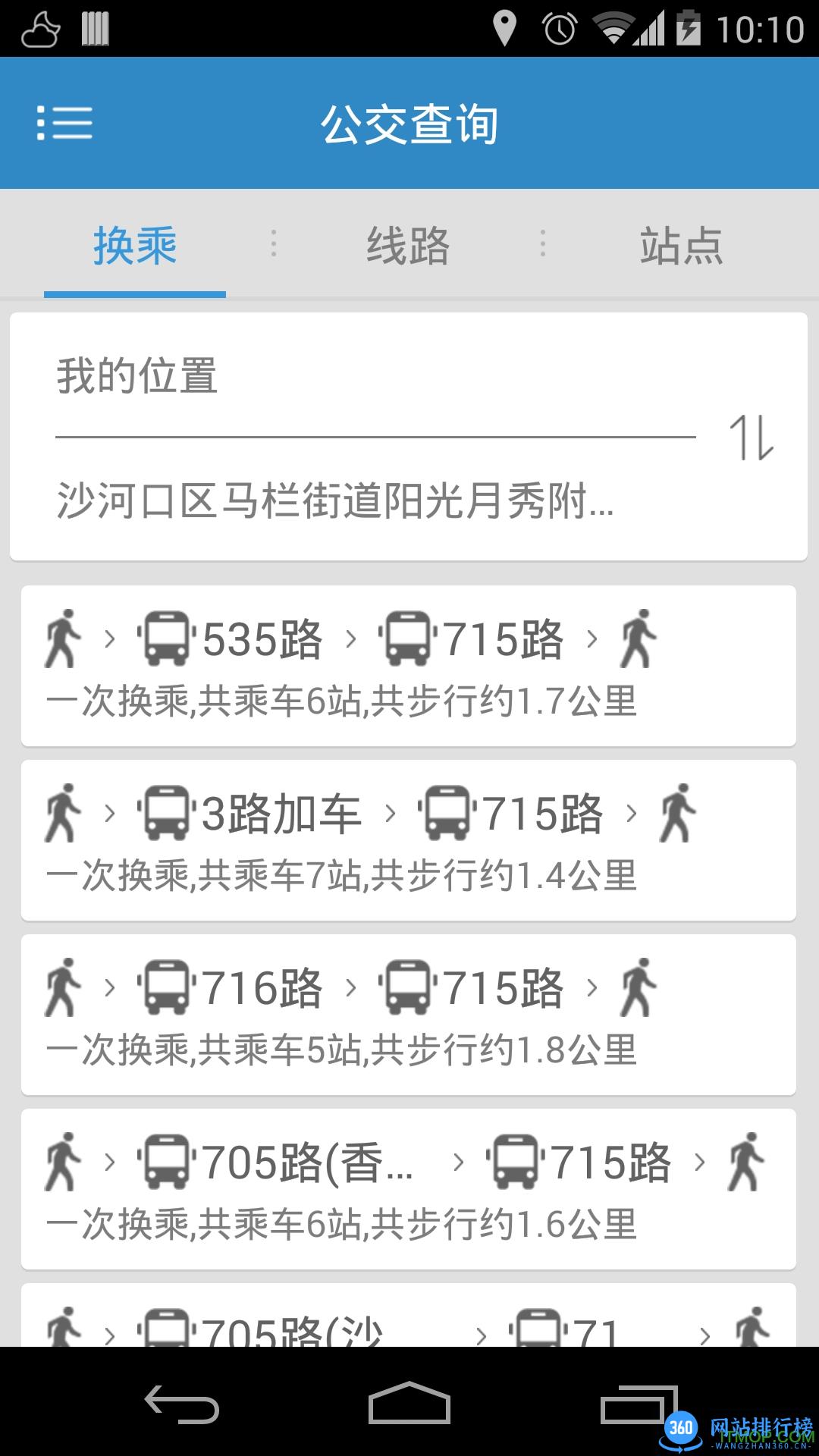Screen dimensions: 819x1456
Task: Select the 换乘 tab
Action: (x=135, y=244)
